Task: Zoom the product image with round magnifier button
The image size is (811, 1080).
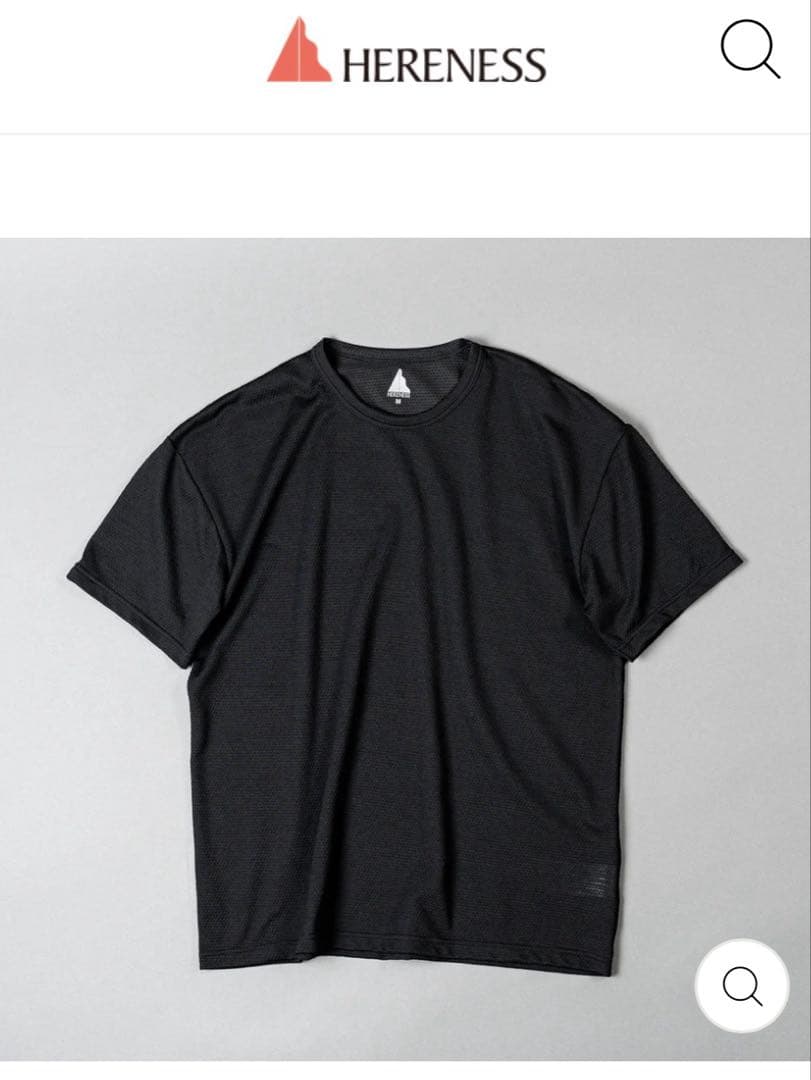Action: (742, 985)
